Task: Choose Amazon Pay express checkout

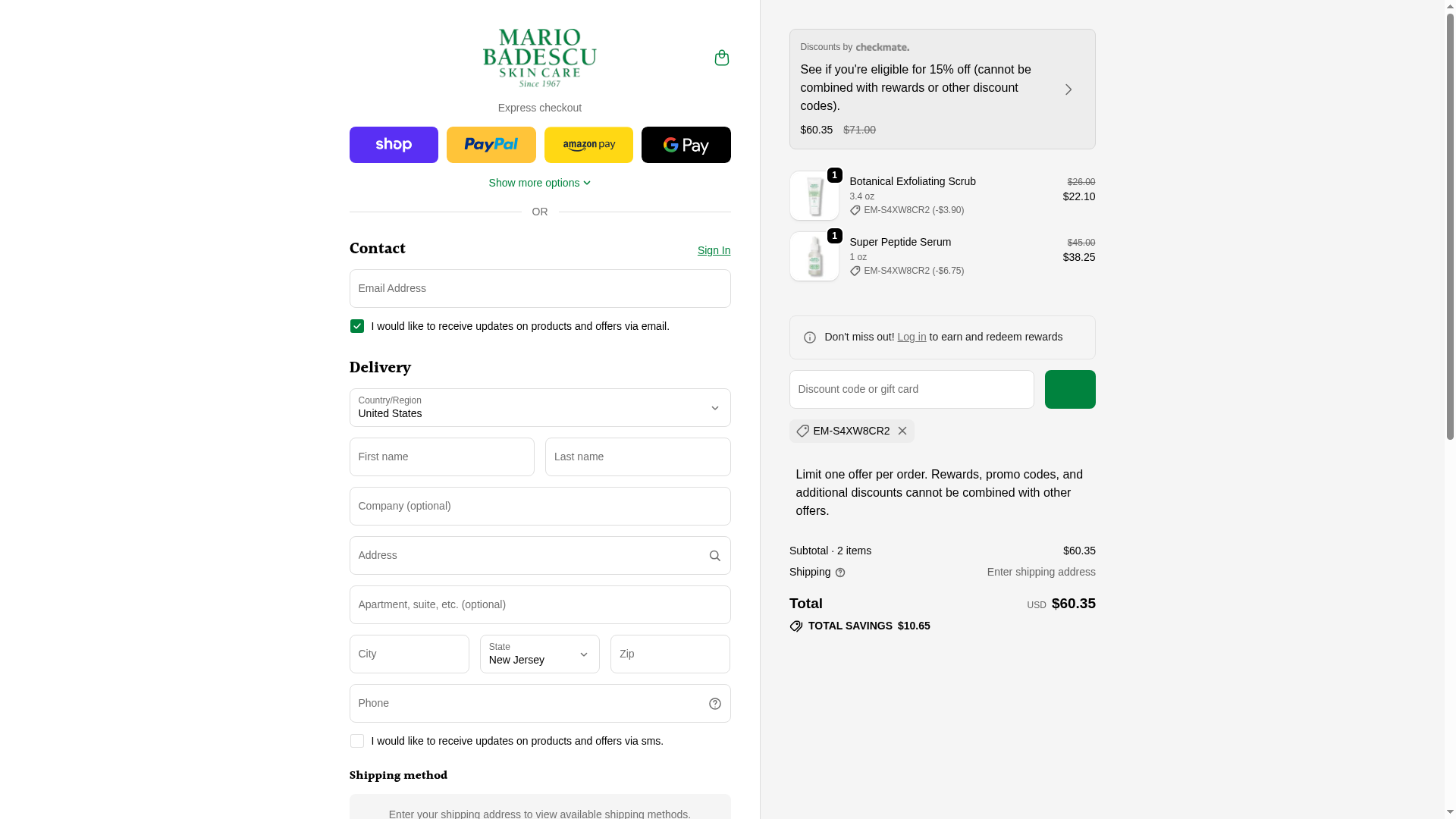Action: pos(588,145)
